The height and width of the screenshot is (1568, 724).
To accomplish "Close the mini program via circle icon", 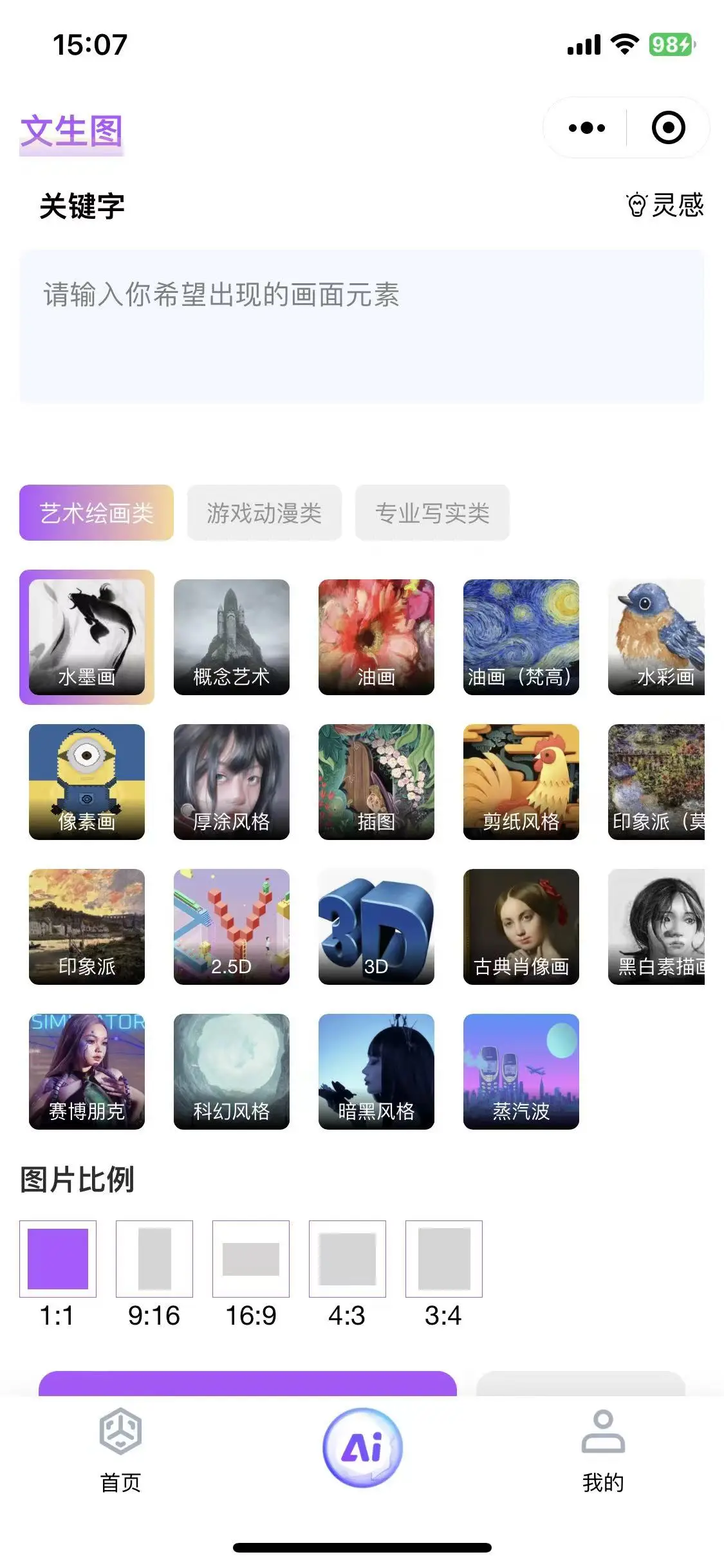I will (668, 127).
